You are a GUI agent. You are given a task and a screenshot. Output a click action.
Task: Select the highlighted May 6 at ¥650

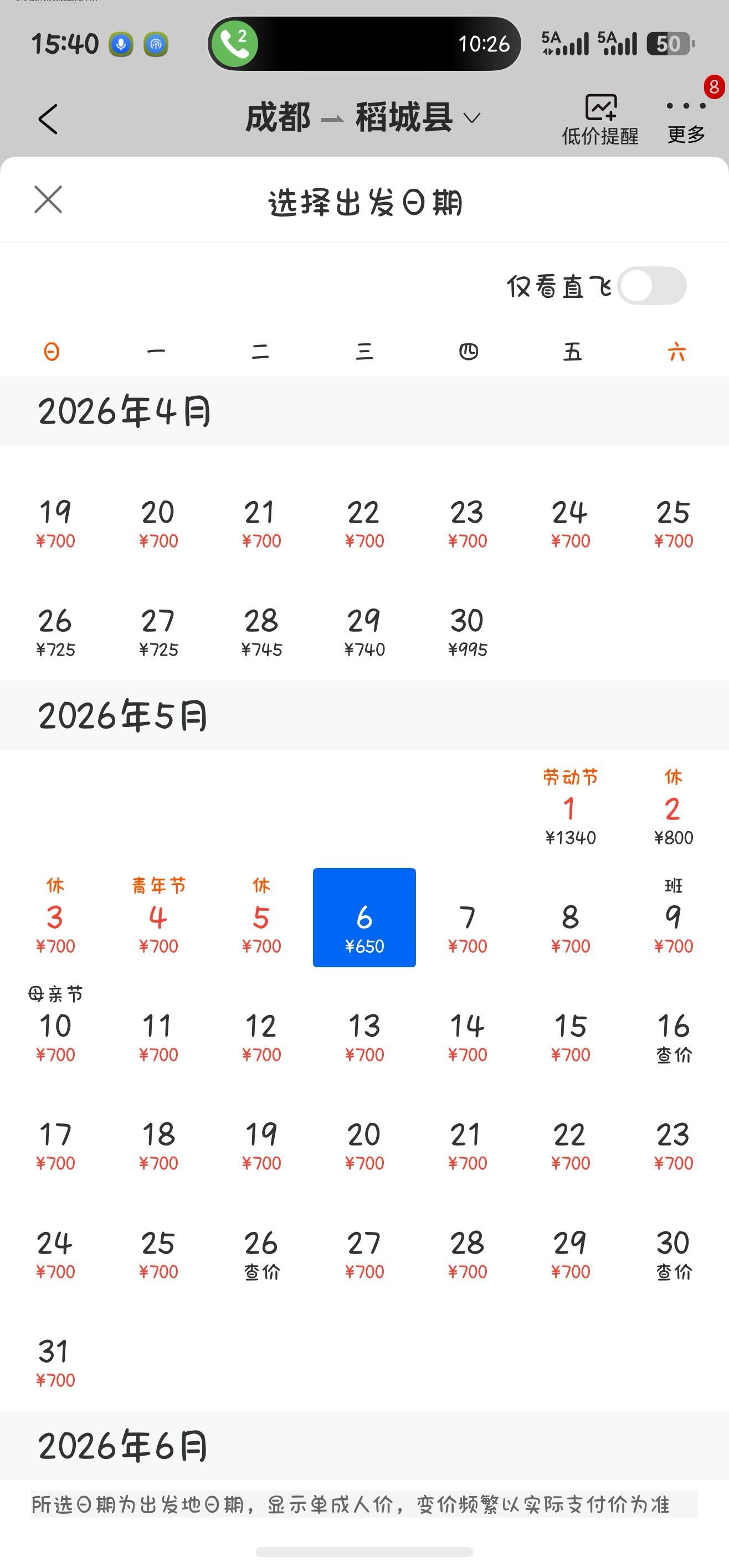click(364, 917)
